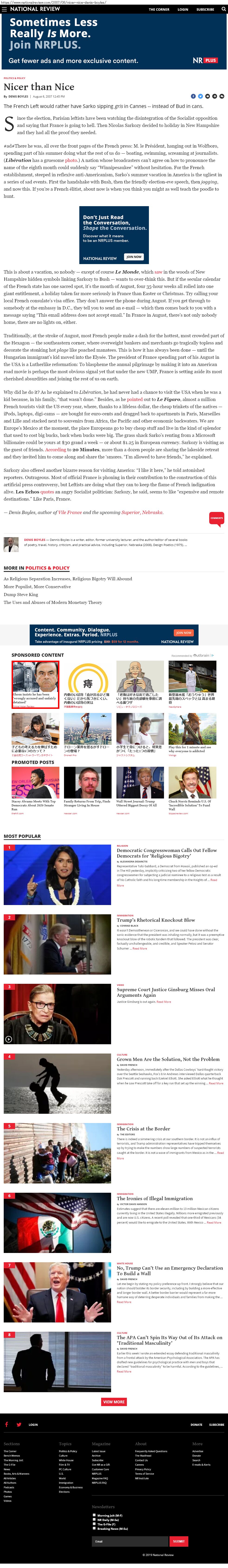
Task: Tap Join Now on NRPLUS conversation ad
Action: [134, 256]
